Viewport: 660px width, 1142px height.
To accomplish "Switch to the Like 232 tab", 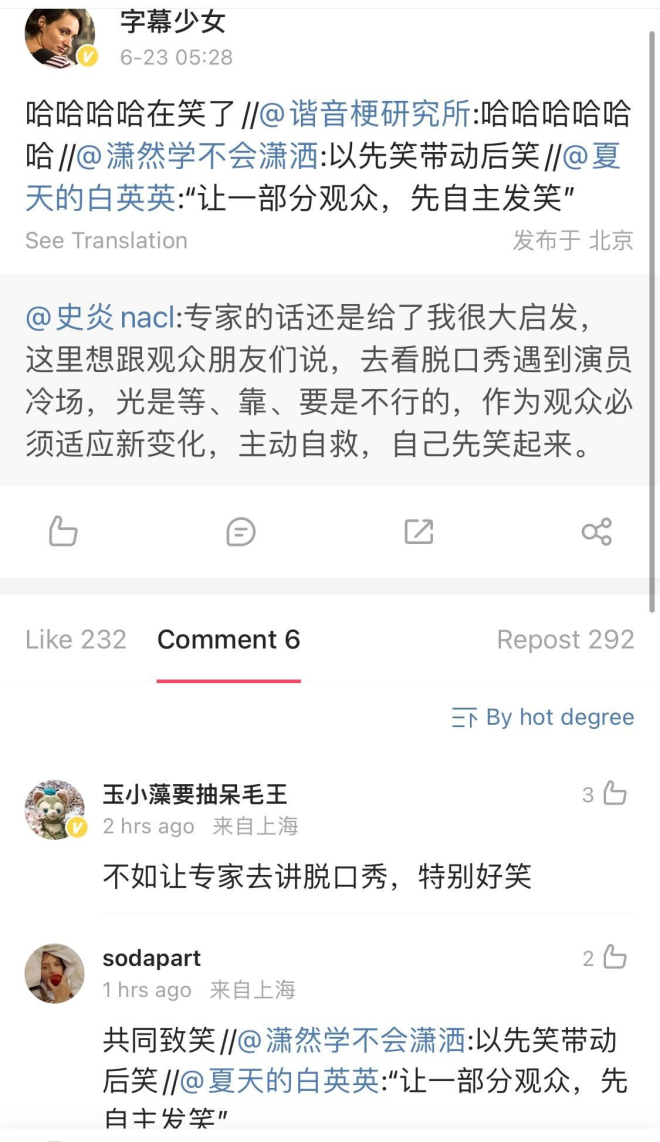I will [76, 640].
